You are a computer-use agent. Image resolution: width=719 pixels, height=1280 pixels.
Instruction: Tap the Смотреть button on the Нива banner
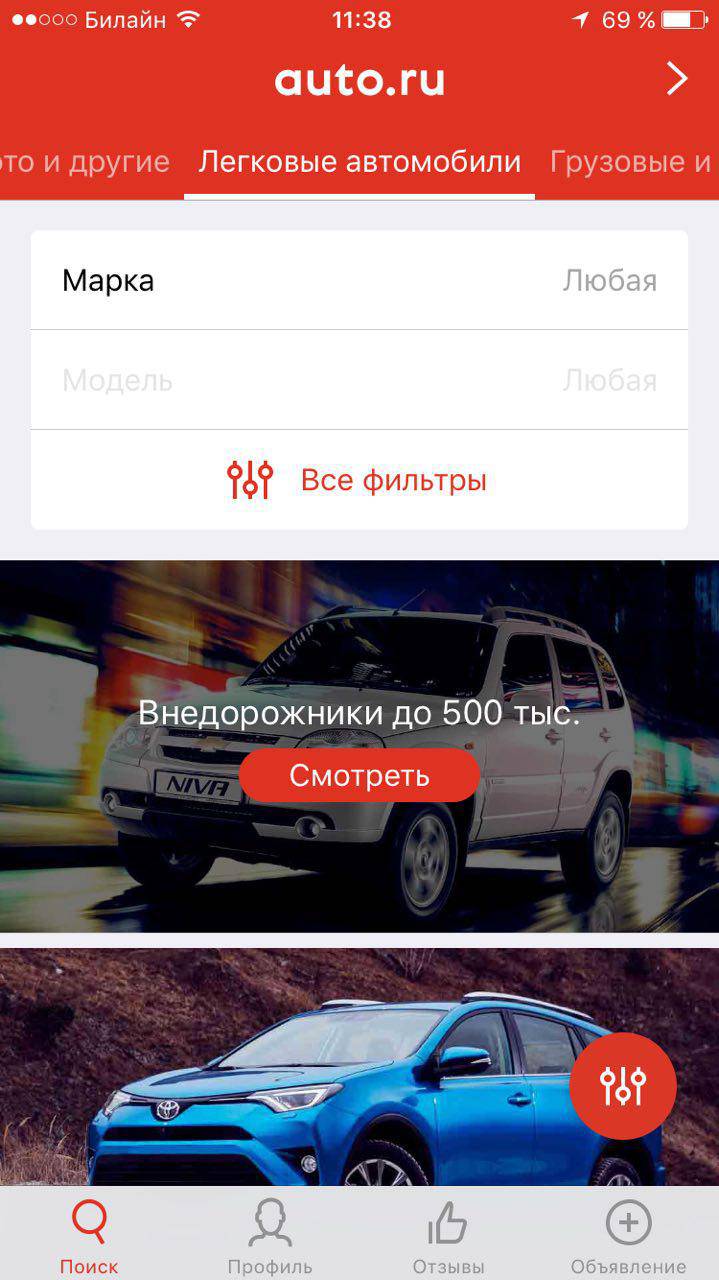pyautogui.click(x=359, y=776)
